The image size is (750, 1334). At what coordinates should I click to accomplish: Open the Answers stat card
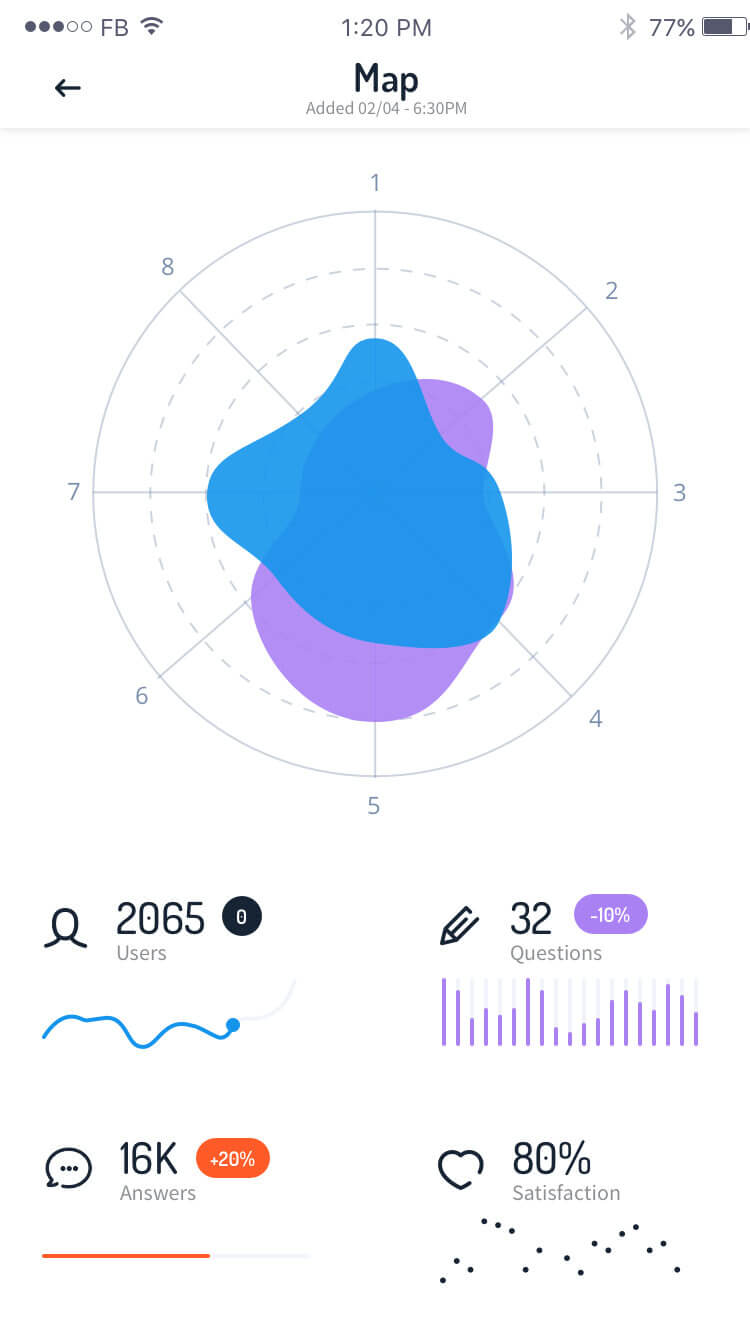click(x=176, y=1199)
